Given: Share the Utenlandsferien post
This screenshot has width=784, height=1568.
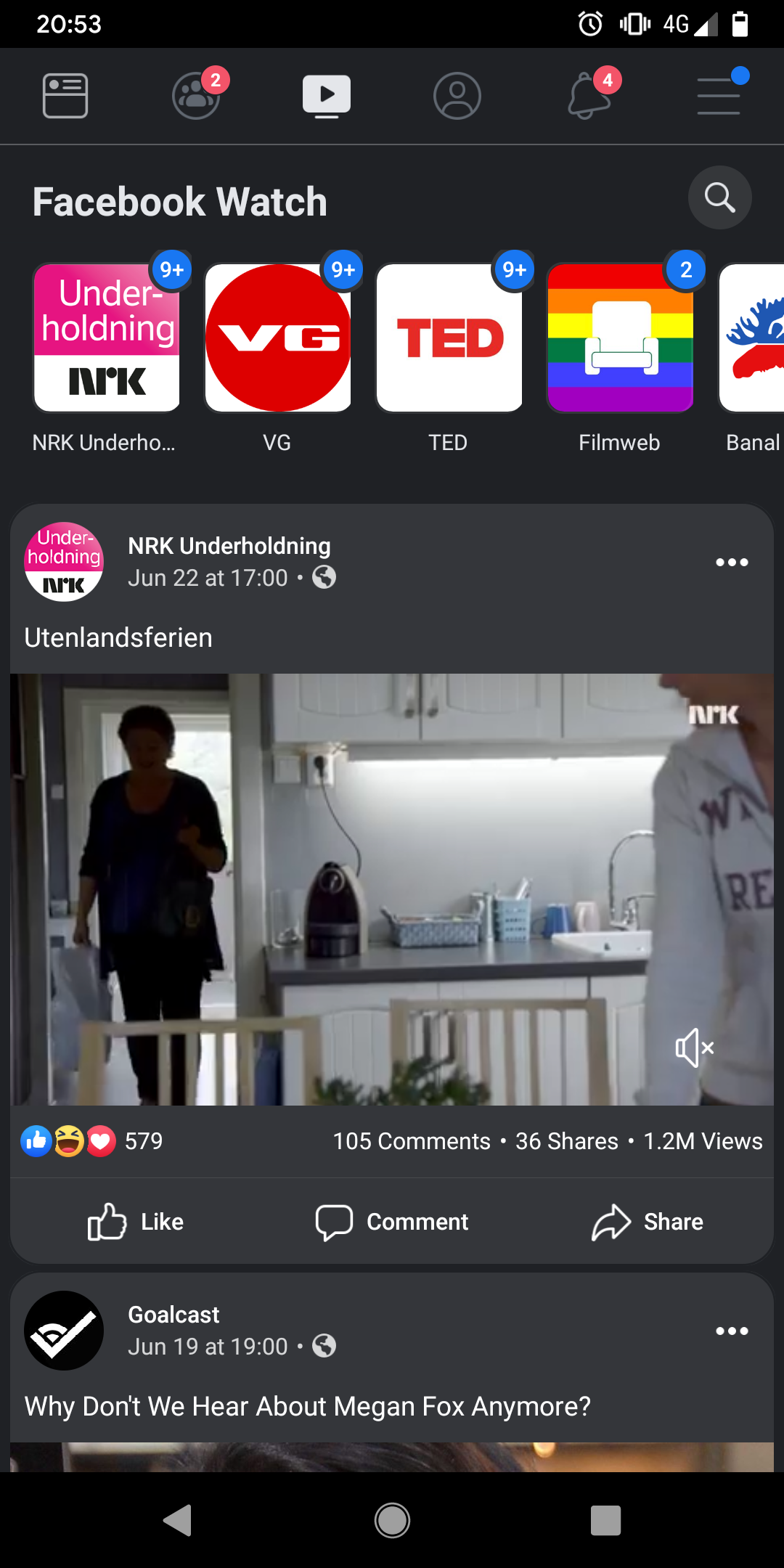Looking at the screenshot, I should click(x=648, y=1222).
